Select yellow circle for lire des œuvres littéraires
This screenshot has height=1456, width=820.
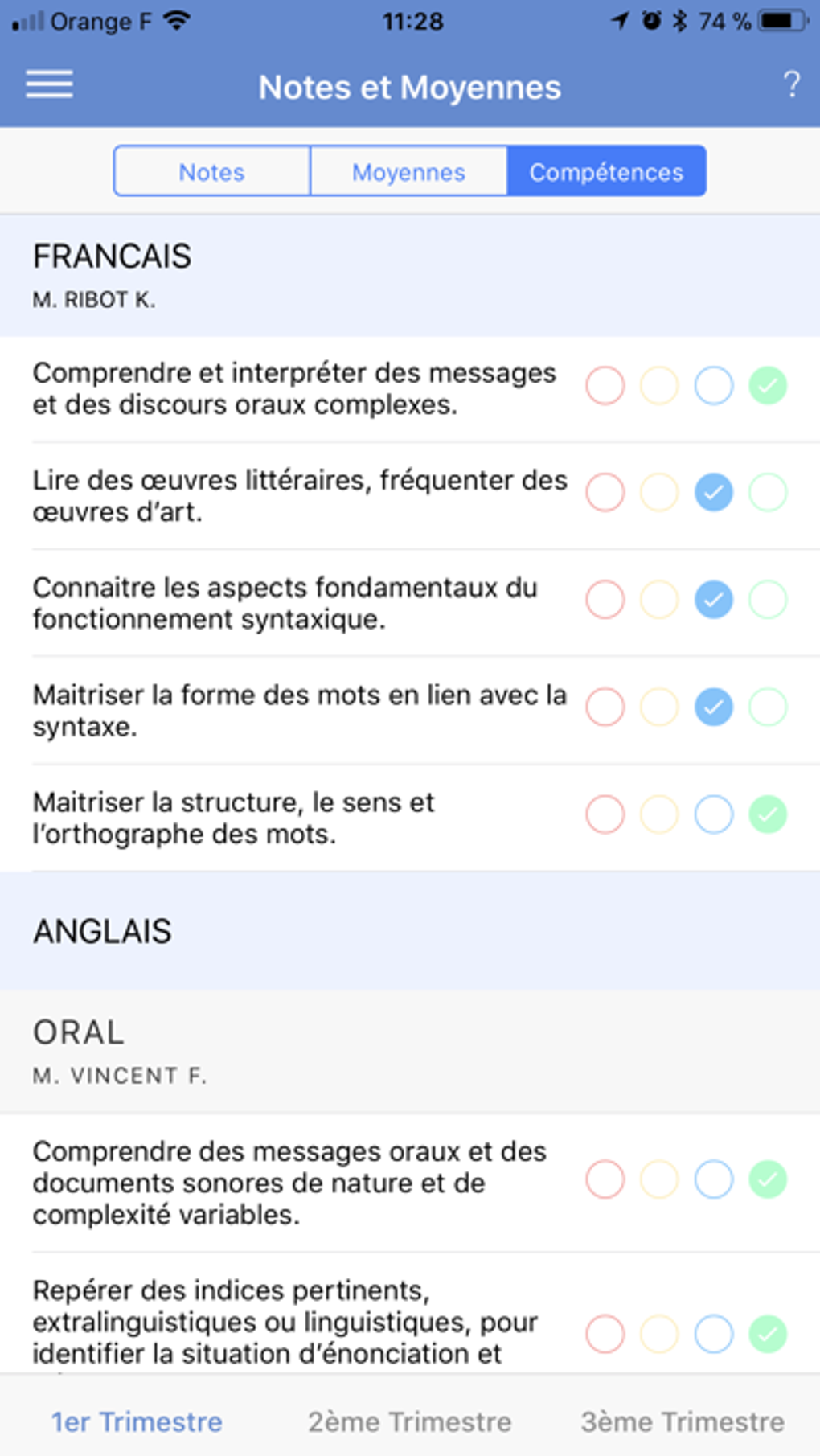click(658, 494)
